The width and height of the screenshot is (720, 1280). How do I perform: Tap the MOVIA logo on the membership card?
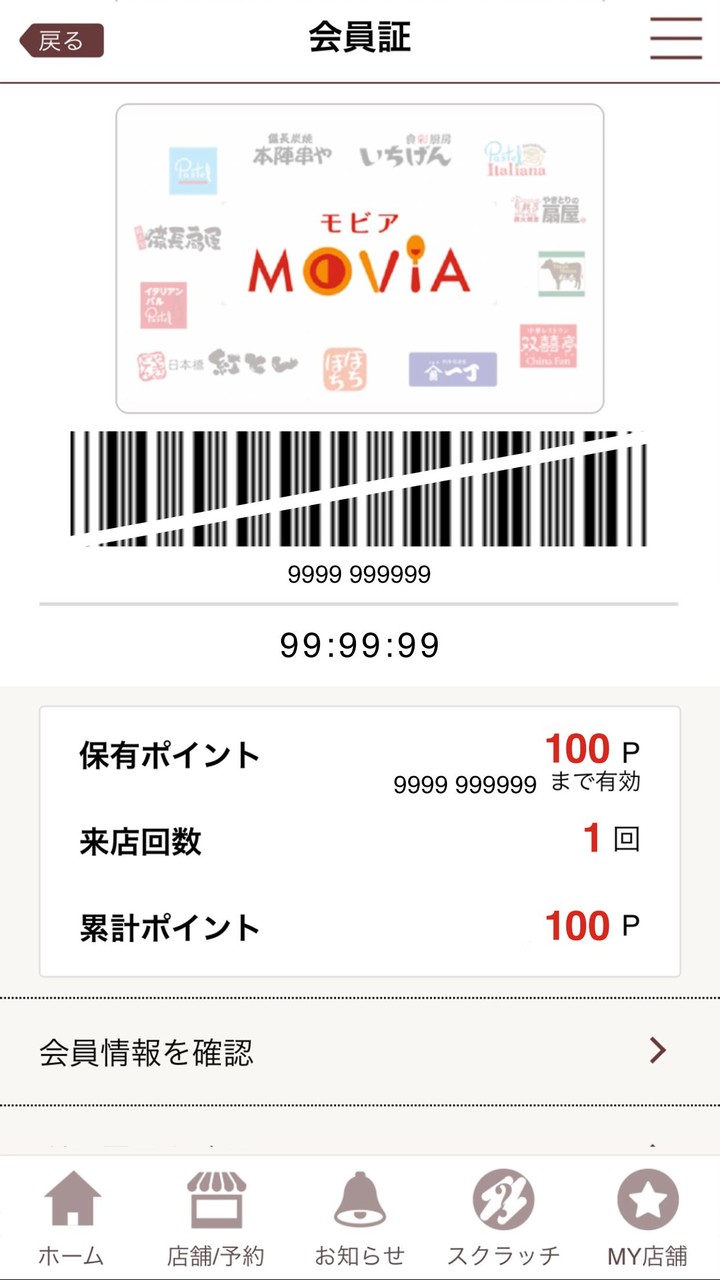tap(358, 265)
